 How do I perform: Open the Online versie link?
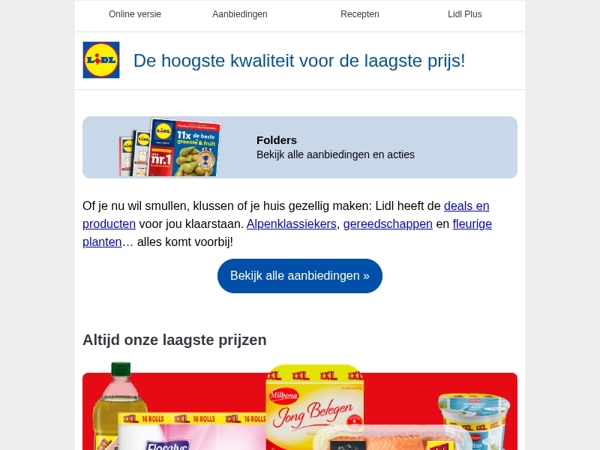134,14
